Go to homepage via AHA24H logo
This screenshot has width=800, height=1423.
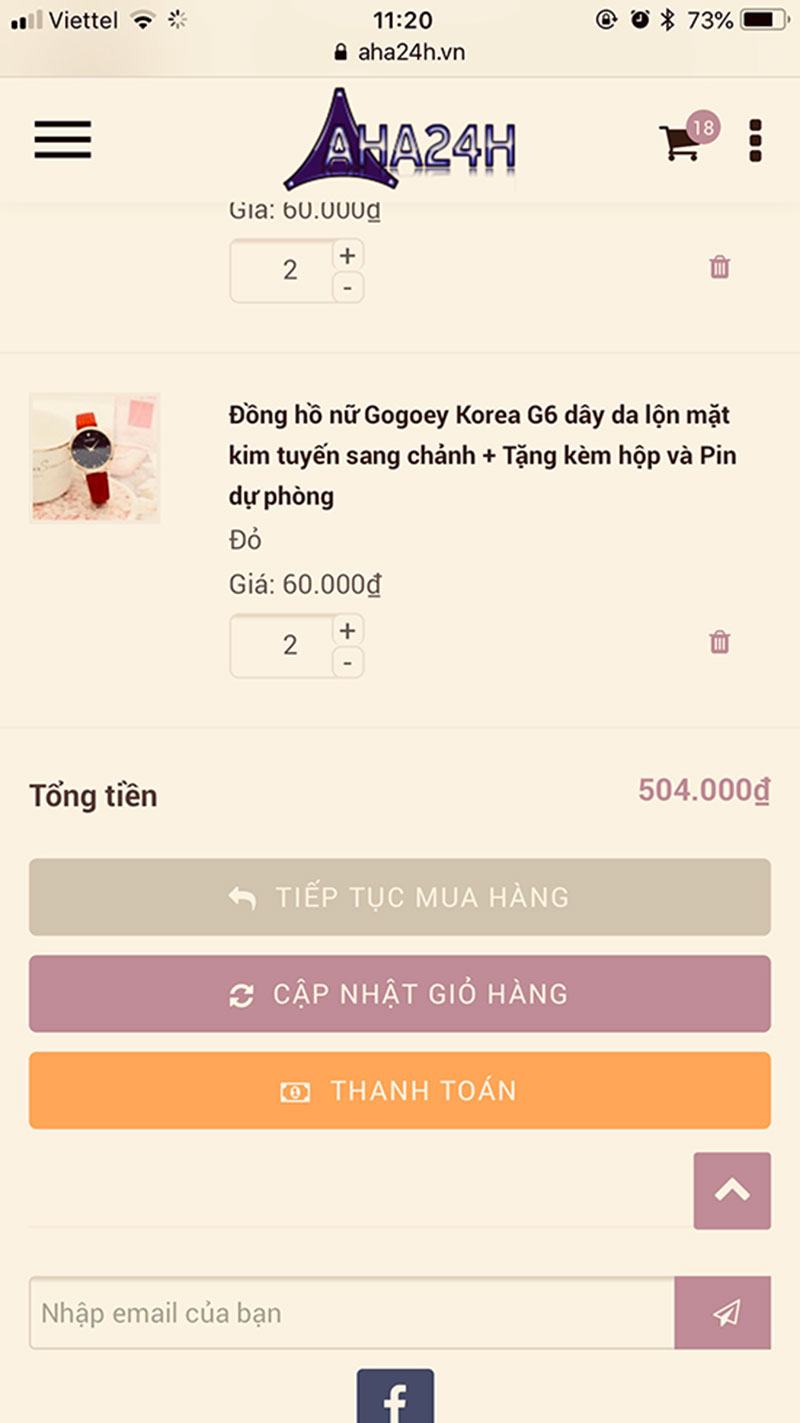pos(400,141)
